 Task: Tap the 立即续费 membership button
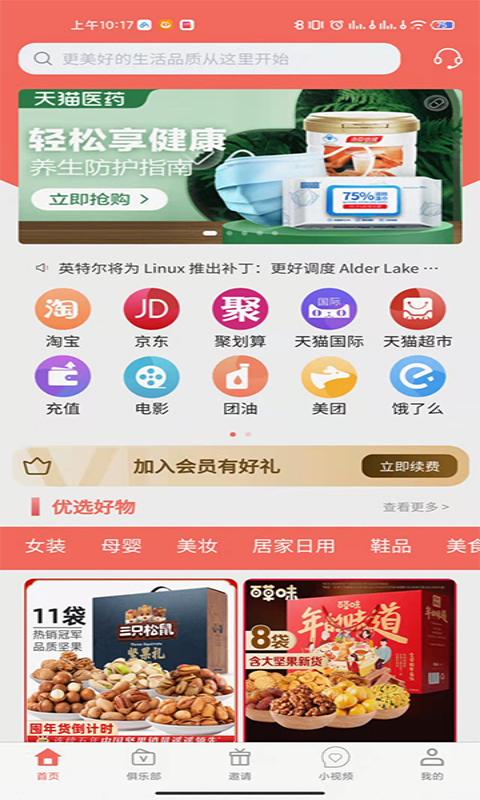(x=409, y=466)
